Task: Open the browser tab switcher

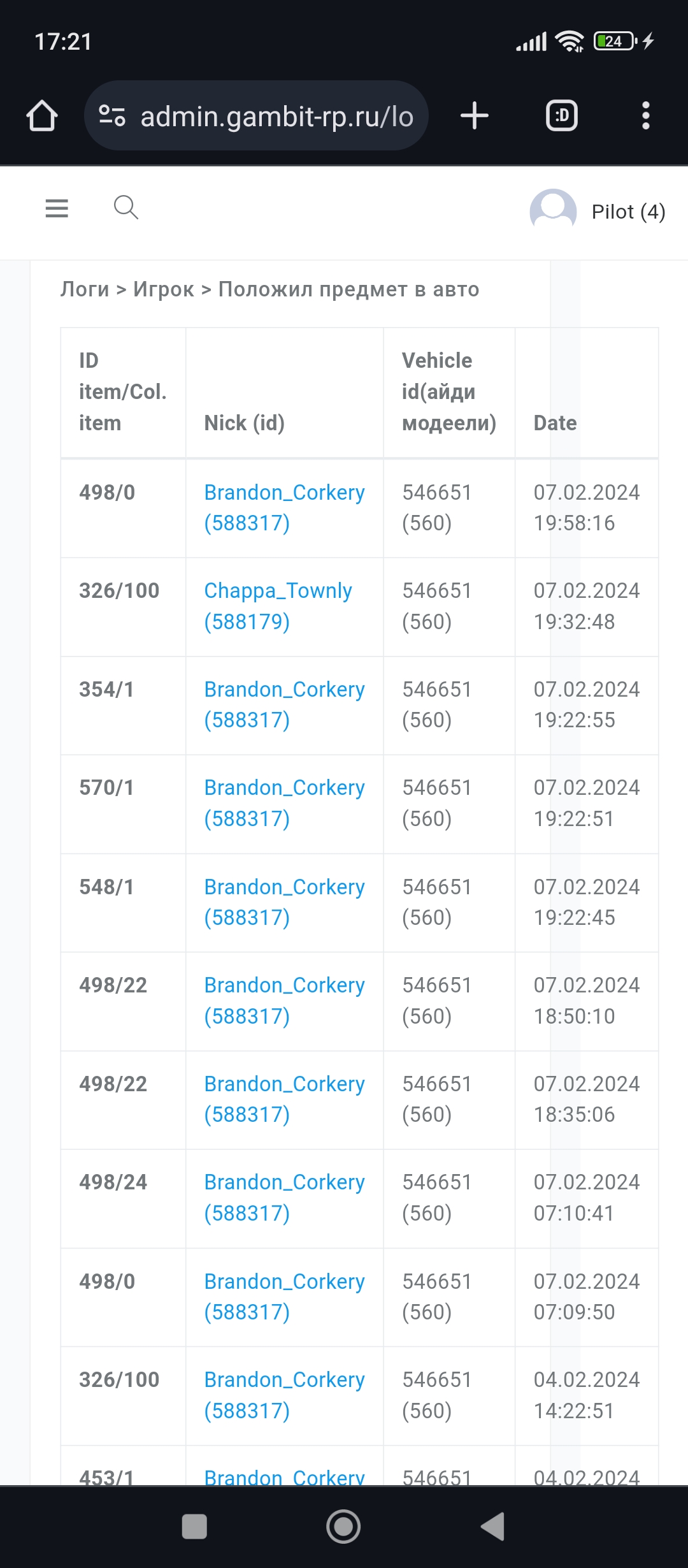Action: (561, 116)
